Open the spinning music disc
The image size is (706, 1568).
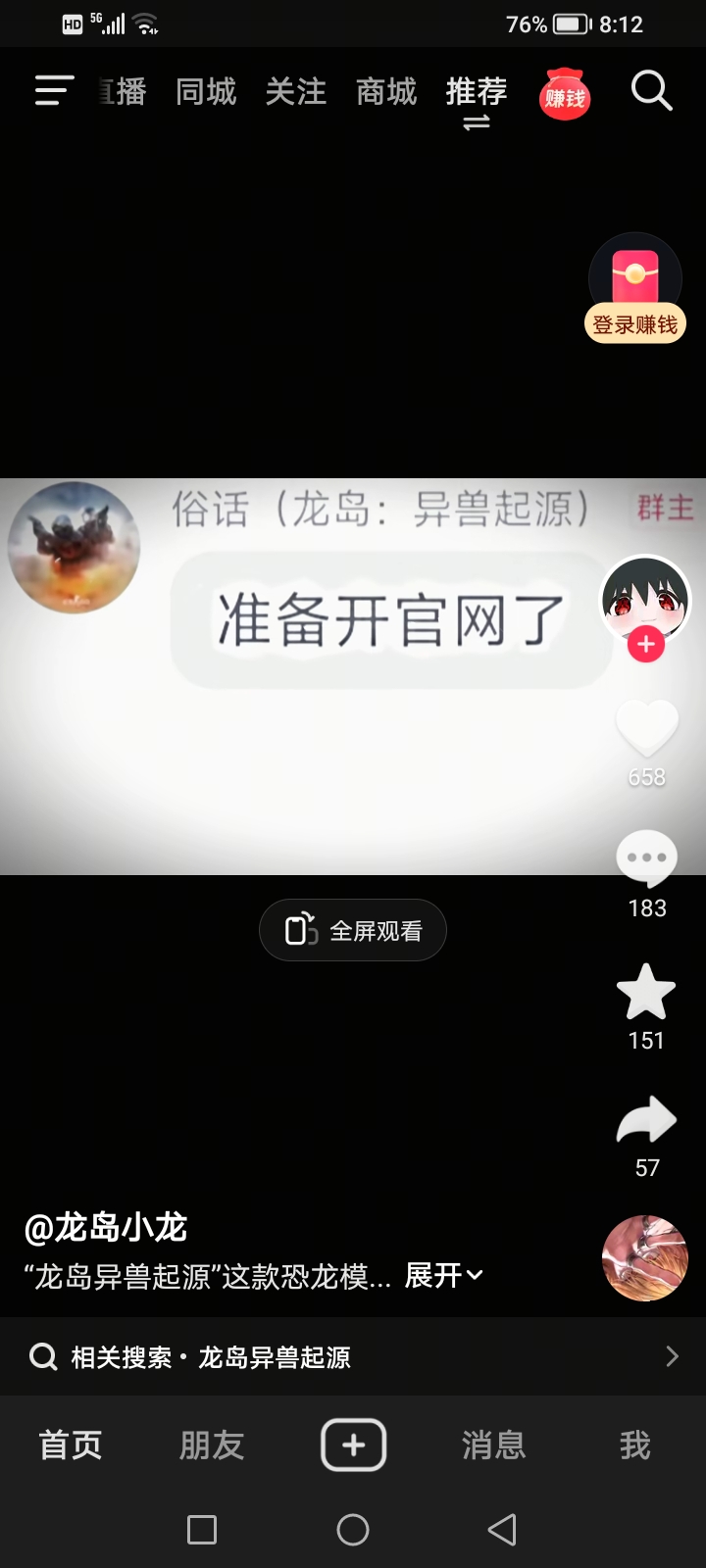tap(644, 1258)
